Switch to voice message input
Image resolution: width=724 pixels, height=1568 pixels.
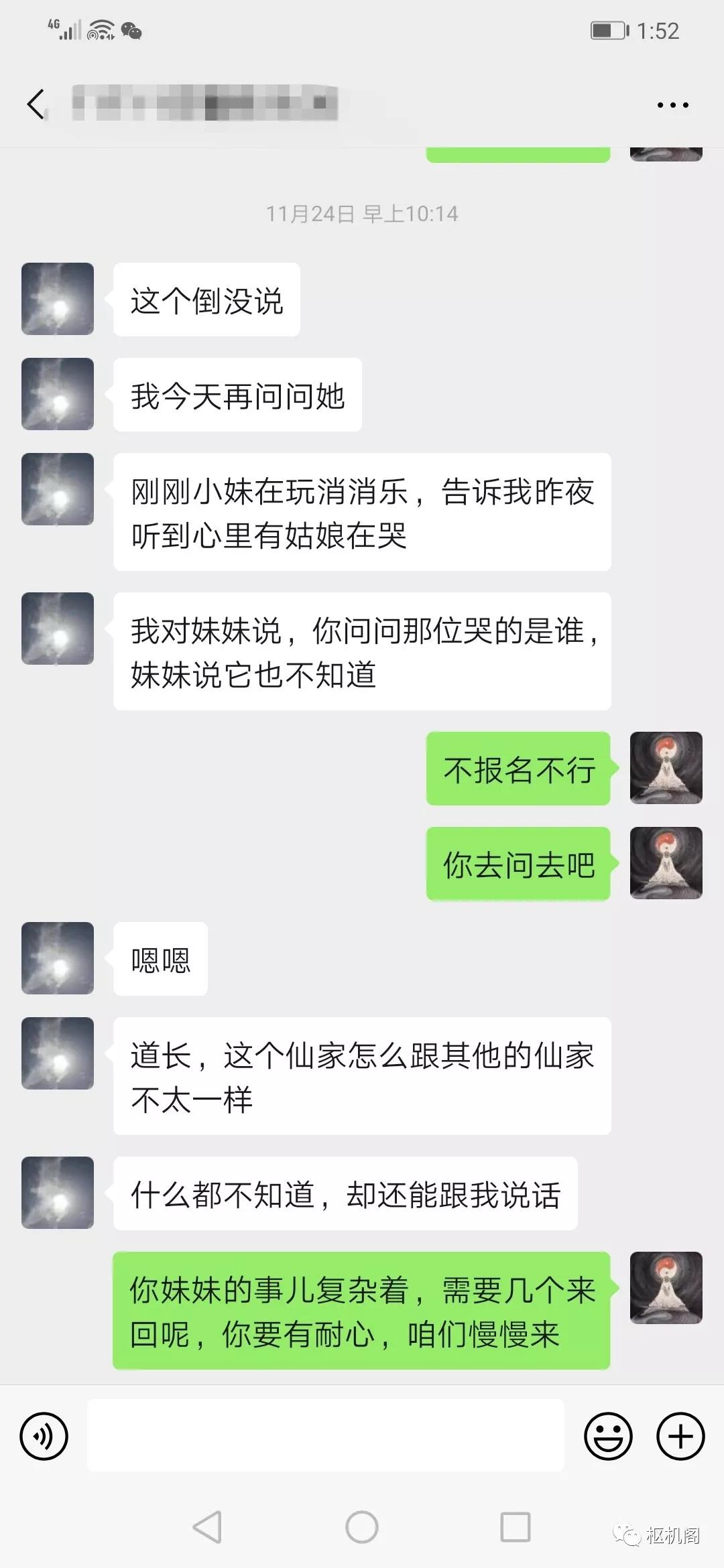(x=44, y=1436)
